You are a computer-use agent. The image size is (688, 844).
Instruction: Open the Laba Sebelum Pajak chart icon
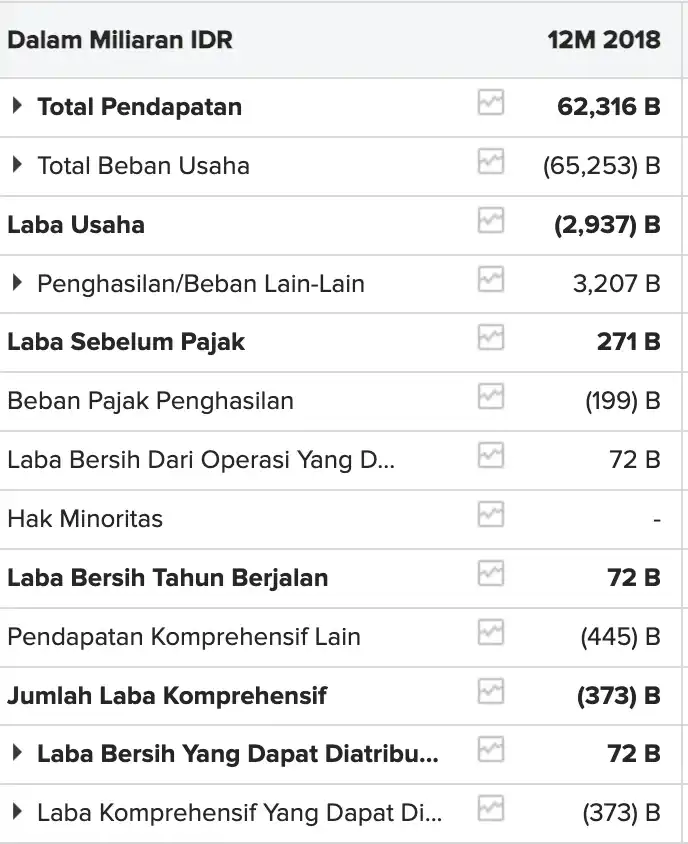click(x=491, y=339)
